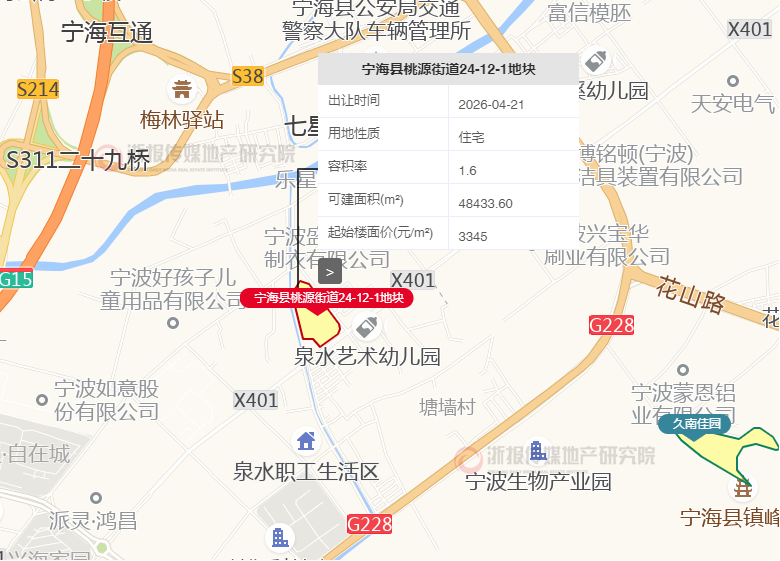Select the red 宁海县桃源街道24-12-1地块 marker label

327,298
